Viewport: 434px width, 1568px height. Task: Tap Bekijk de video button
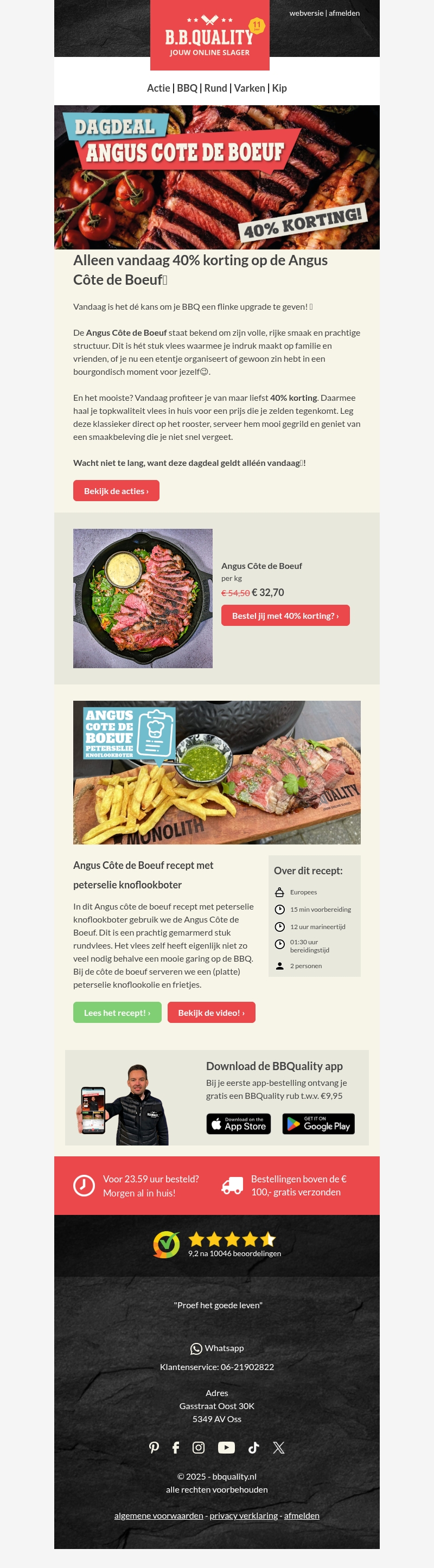[211, 1012]
